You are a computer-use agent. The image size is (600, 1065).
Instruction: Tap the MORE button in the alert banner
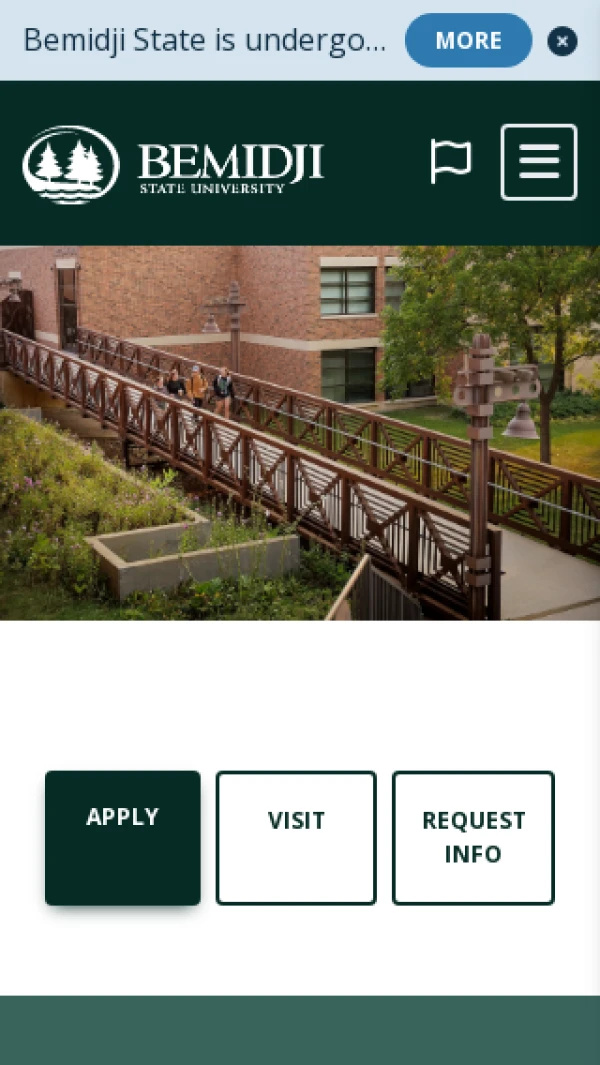coord(468,41)
